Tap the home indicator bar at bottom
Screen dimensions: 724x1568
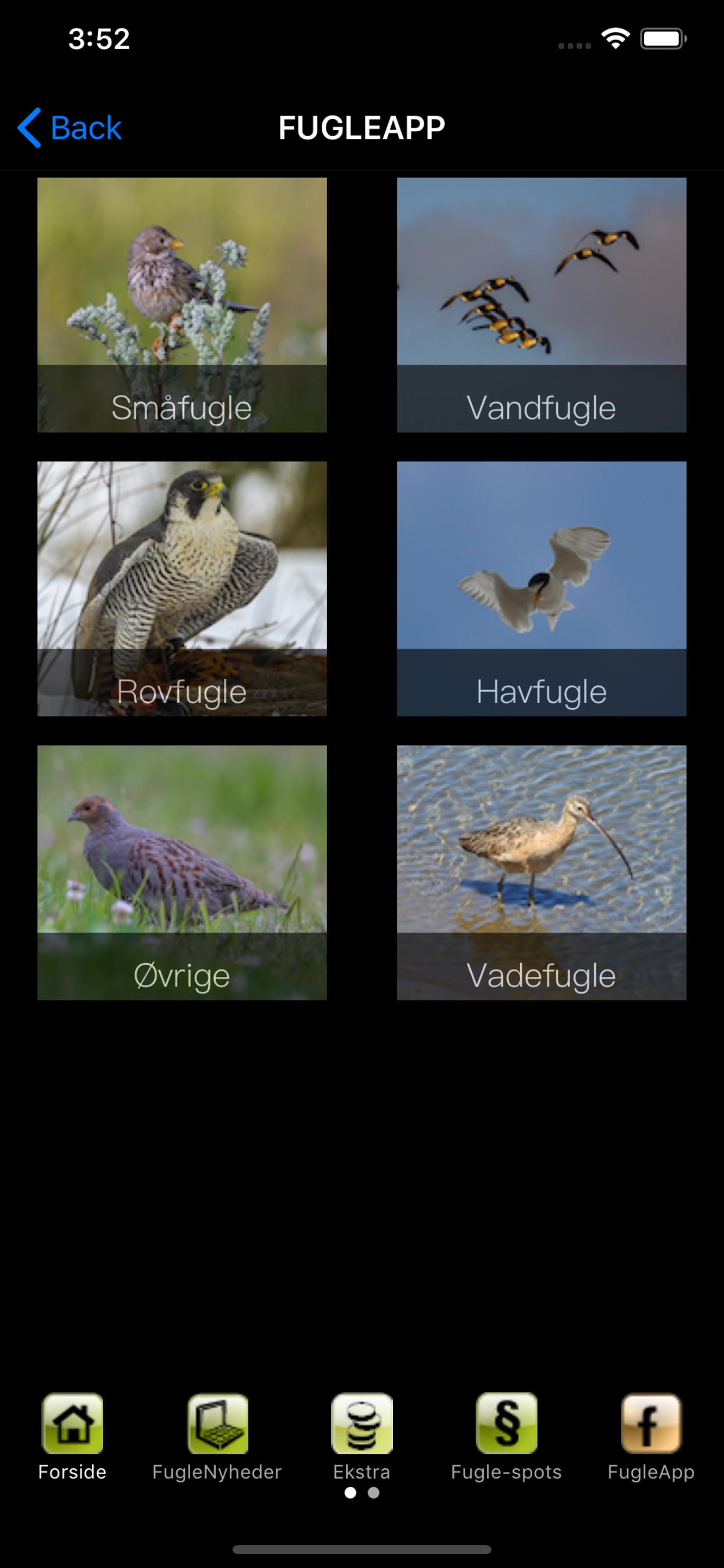pyautogui.click(x=361, y=1550)
